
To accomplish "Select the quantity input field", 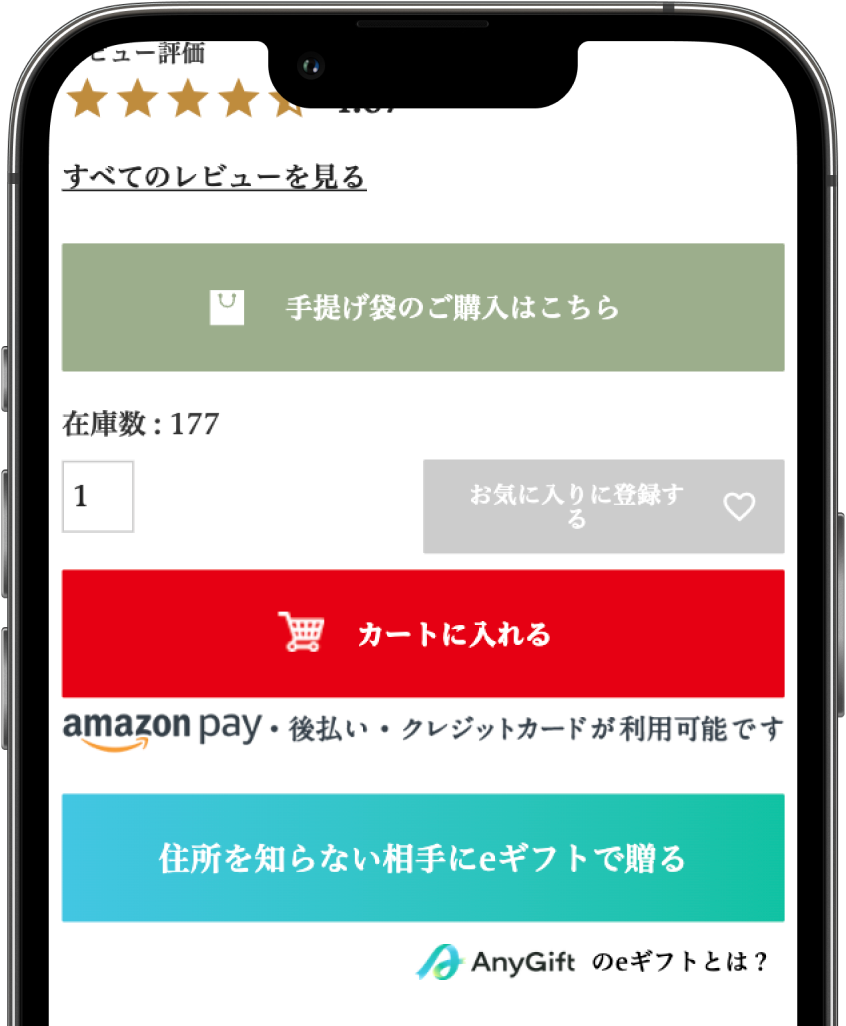I will pos(98,496).
